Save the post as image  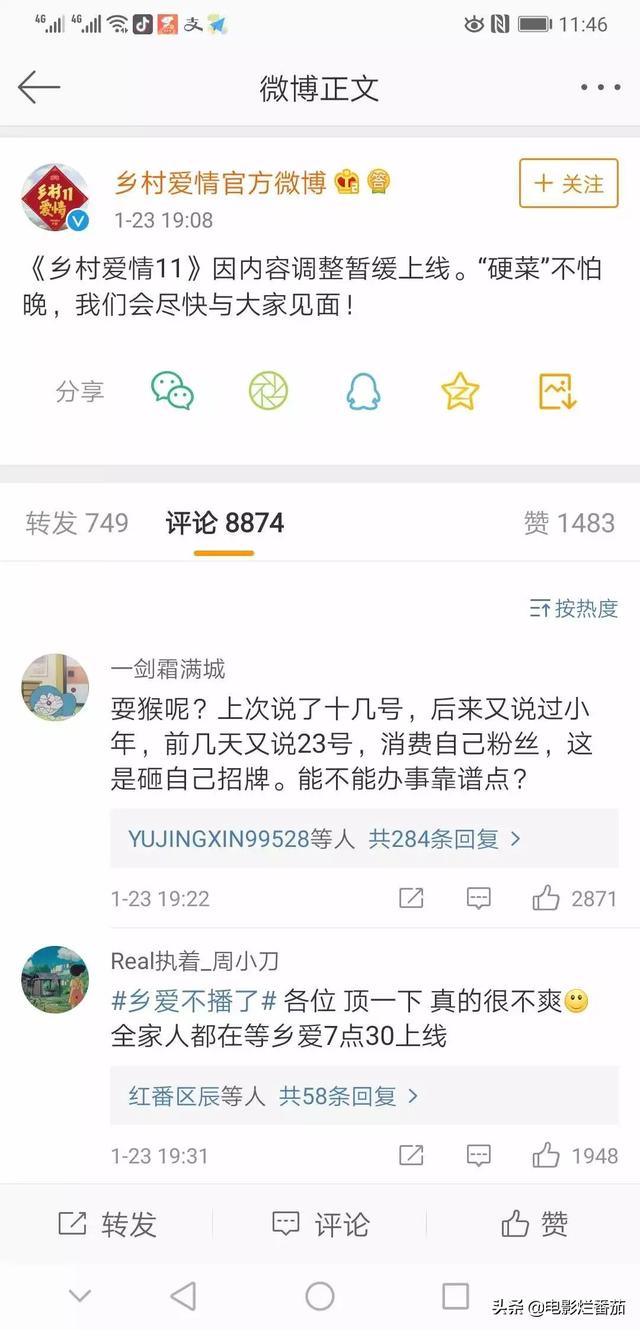click(x=557, y=391)
